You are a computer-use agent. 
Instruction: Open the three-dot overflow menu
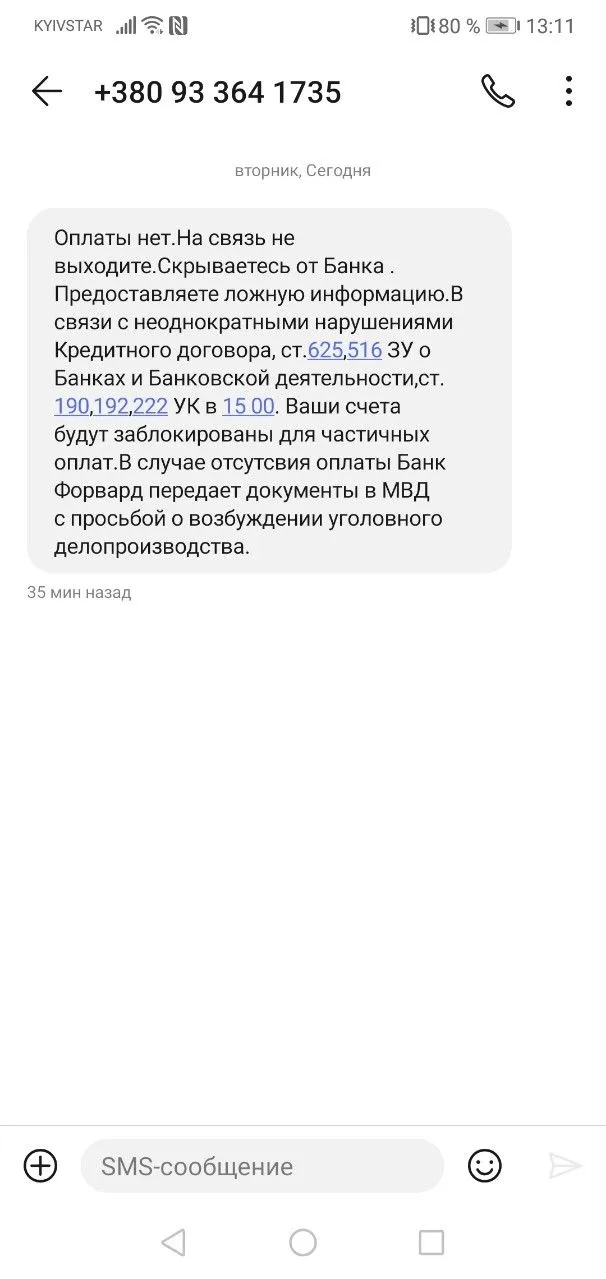point(568,92)
